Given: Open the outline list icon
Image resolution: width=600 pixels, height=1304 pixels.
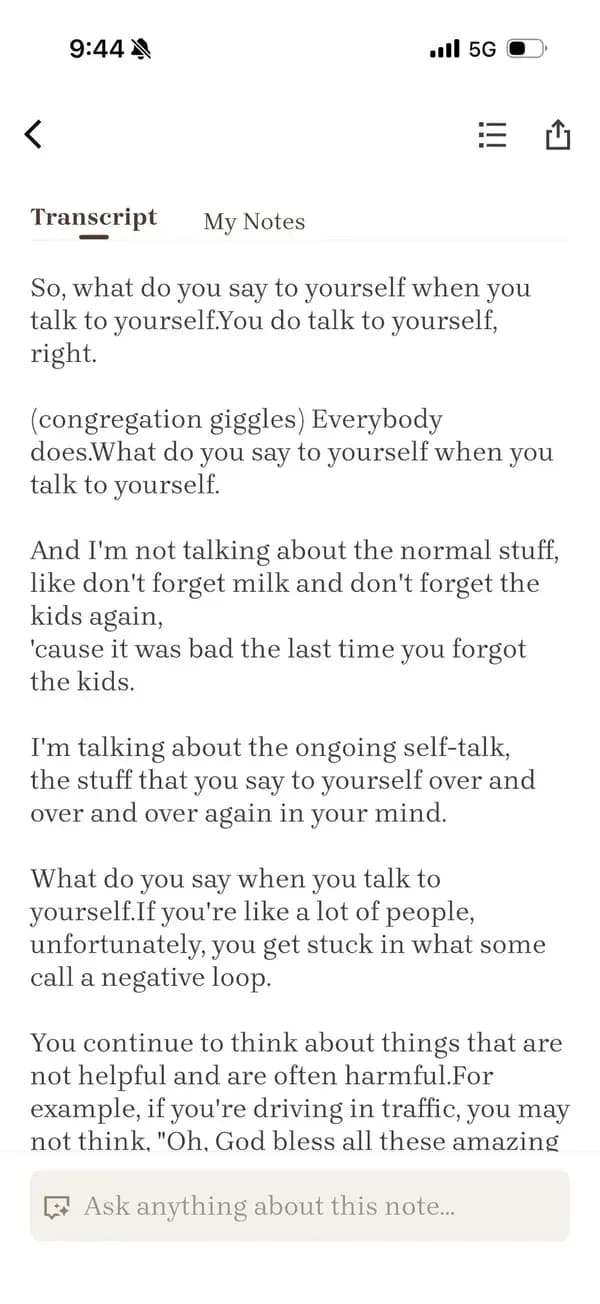Looking at the screenshot, I should [491, 135].
